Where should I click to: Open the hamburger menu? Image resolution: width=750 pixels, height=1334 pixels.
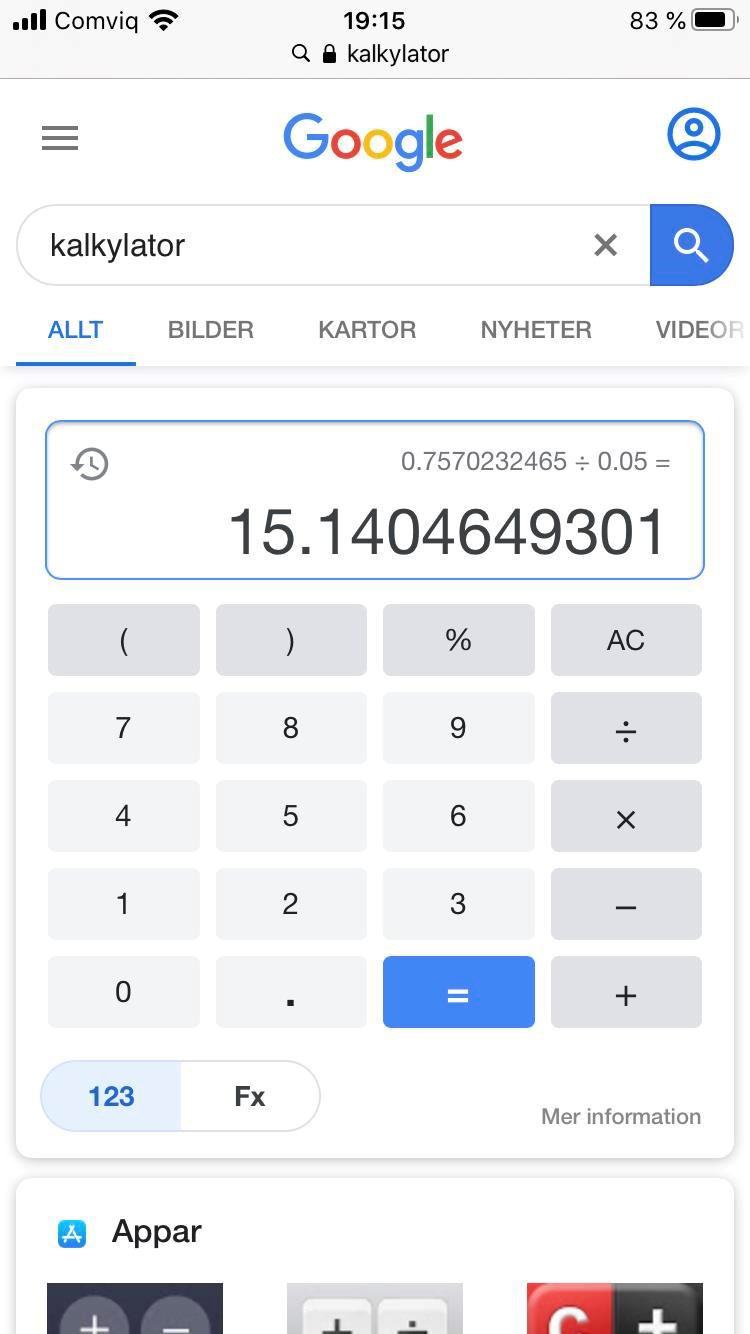tap(60, 138)
